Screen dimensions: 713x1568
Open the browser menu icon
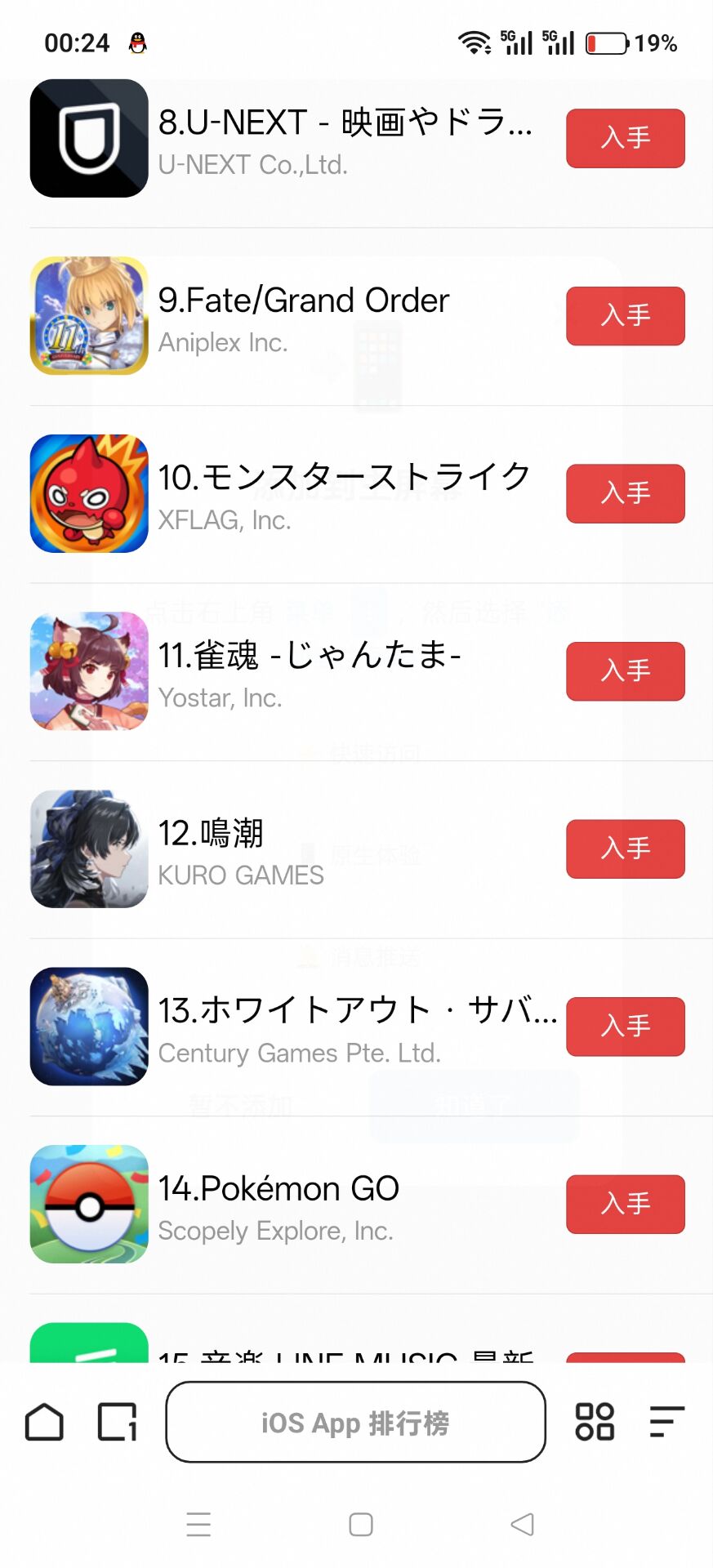666,1422
